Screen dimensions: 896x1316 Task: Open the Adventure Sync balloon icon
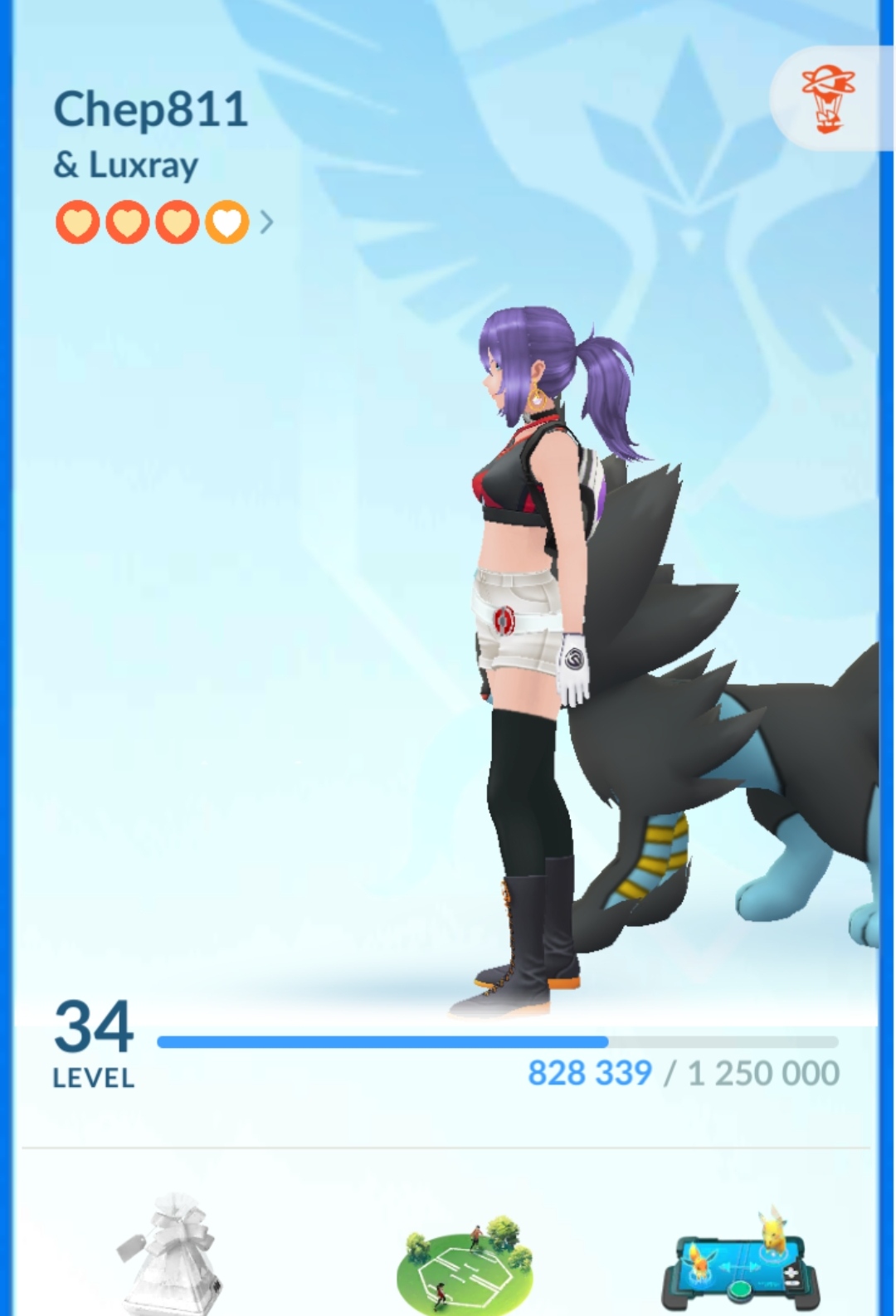pos(829,100)
